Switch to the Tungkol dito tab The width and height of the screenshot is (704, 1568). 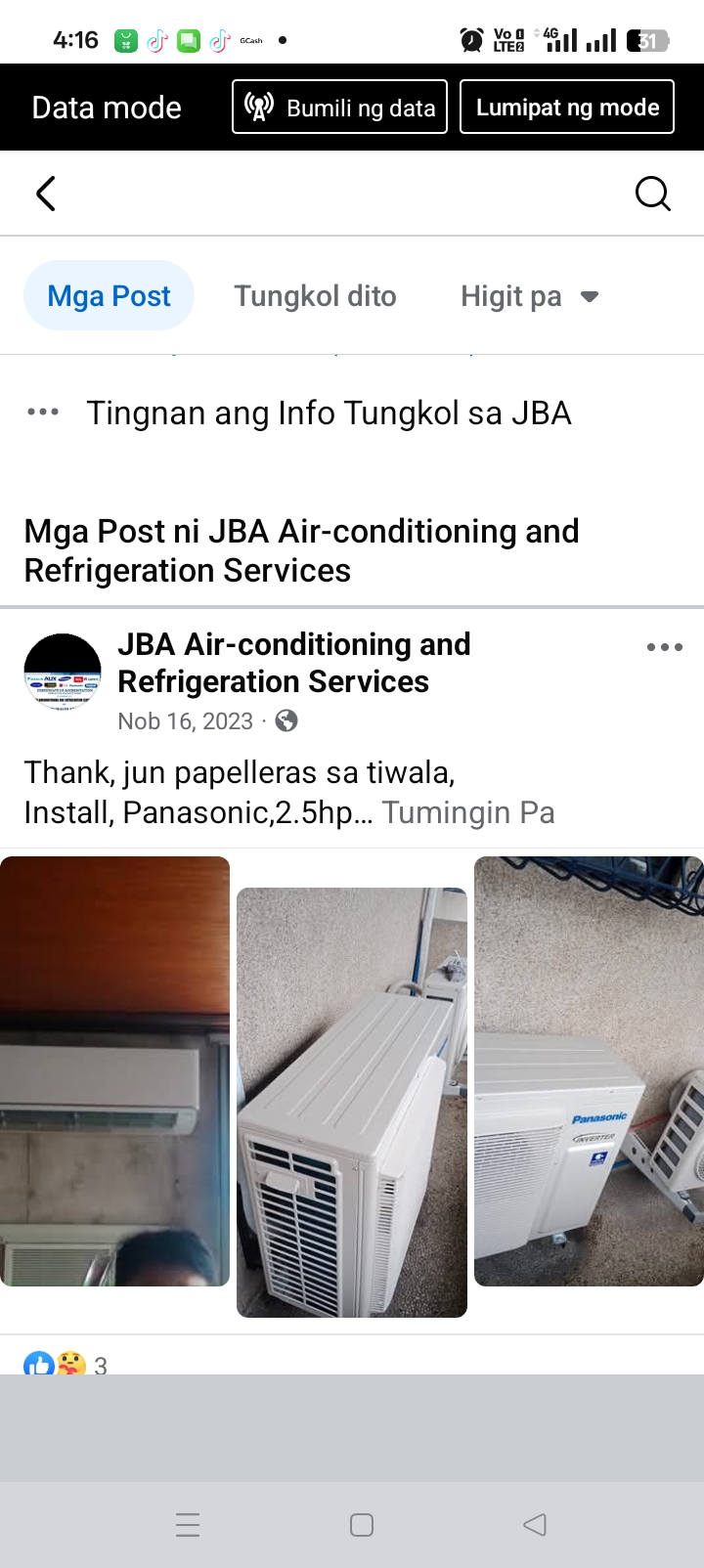315,295
